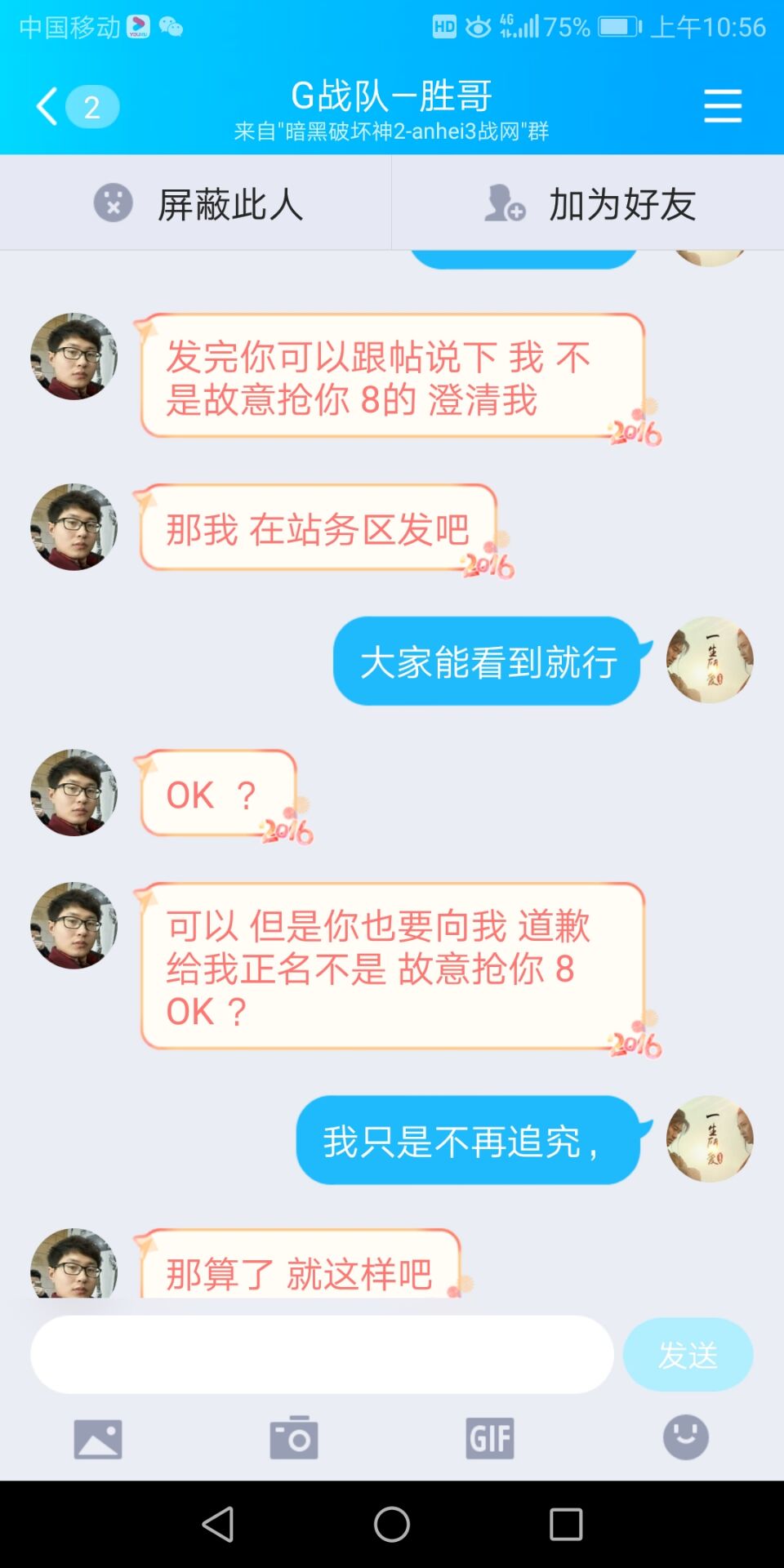Open my avatar beside 大家能看到就行
The image size is (784, 1568).
click(709, 660)
